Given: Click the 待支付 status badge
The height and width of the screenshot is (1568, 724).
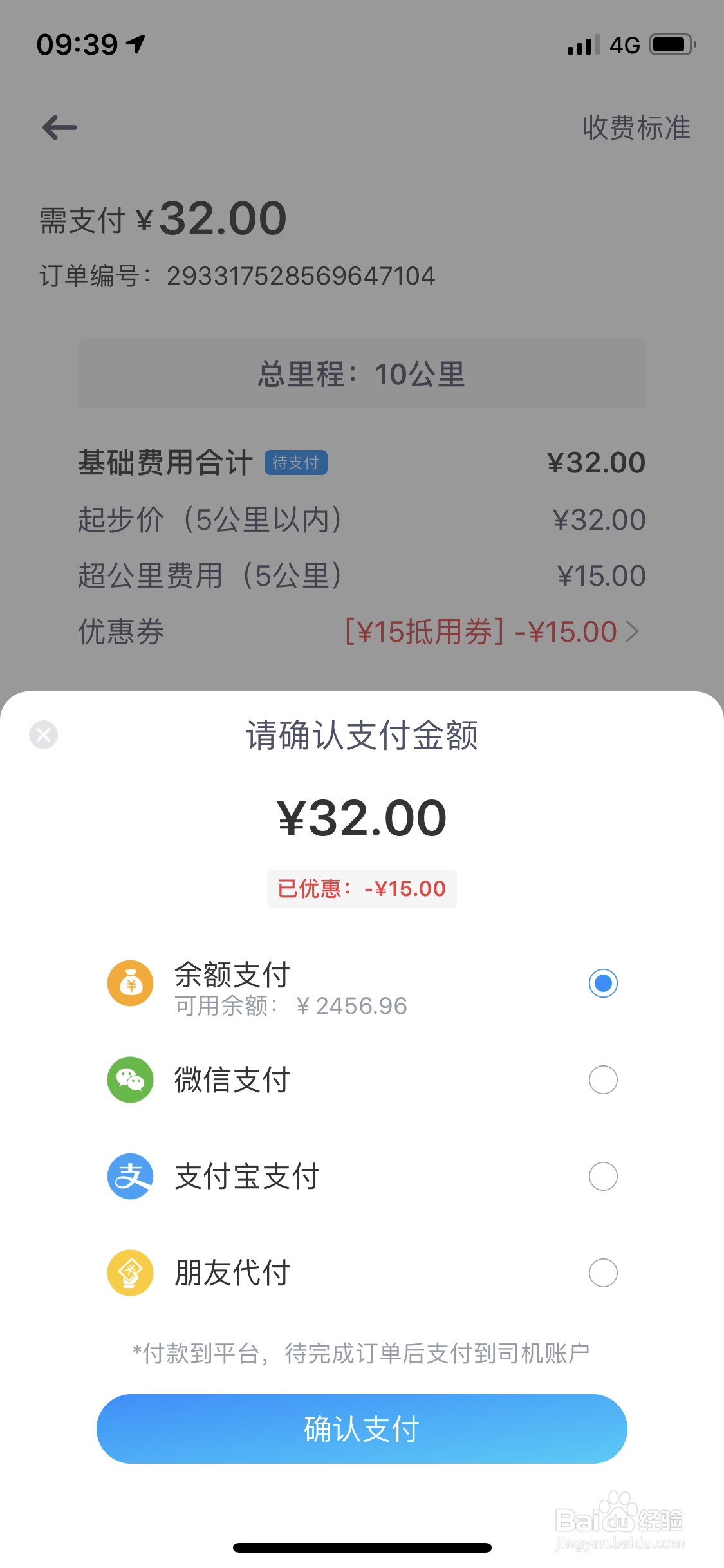Looking at the screenshot, I should pos(297,462).
